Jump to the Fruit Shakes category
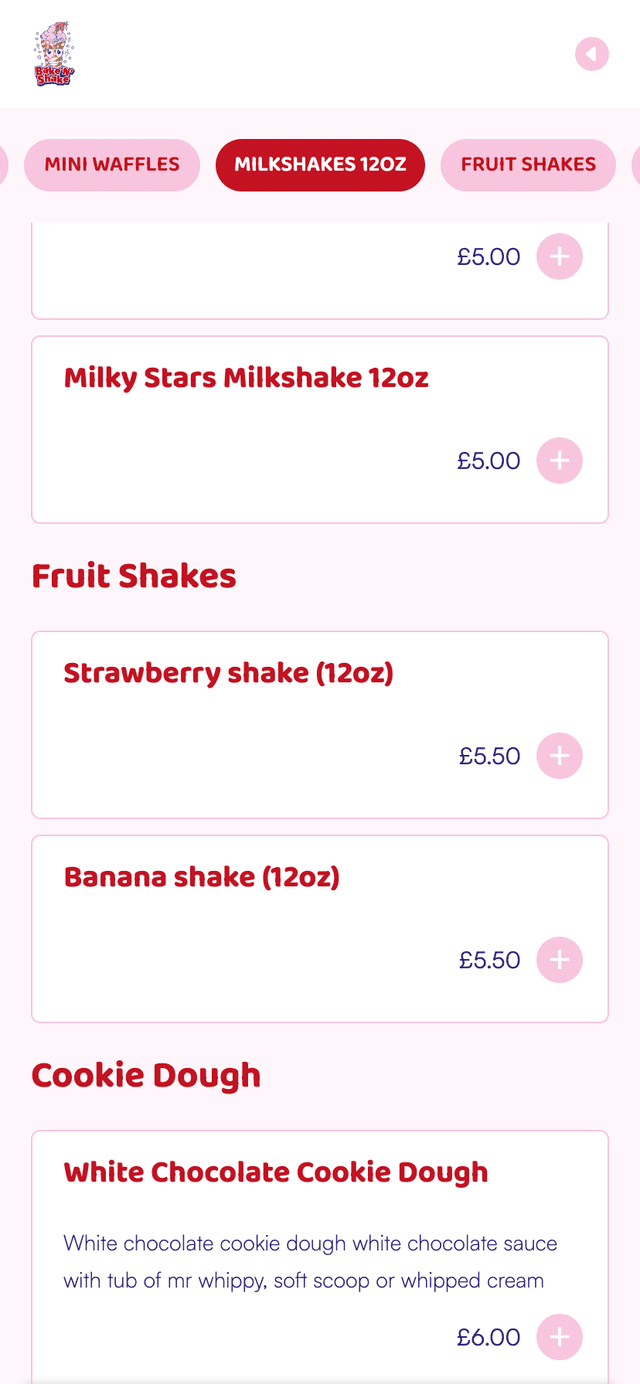The height and width of the screenshot is (1384, 640). coord(528,165)
